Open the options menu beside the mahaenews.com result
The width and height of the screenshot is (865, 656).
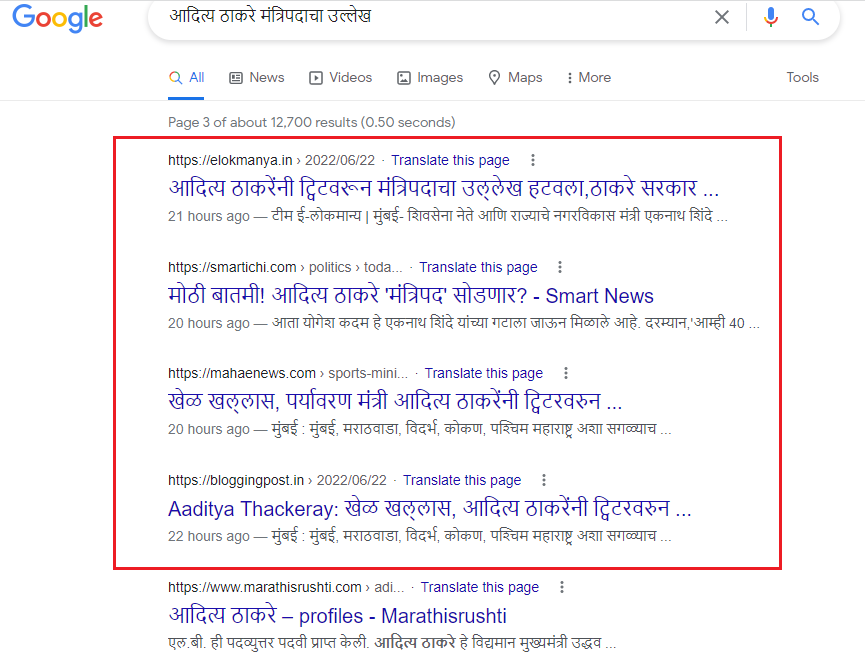(x=566, y=373)
